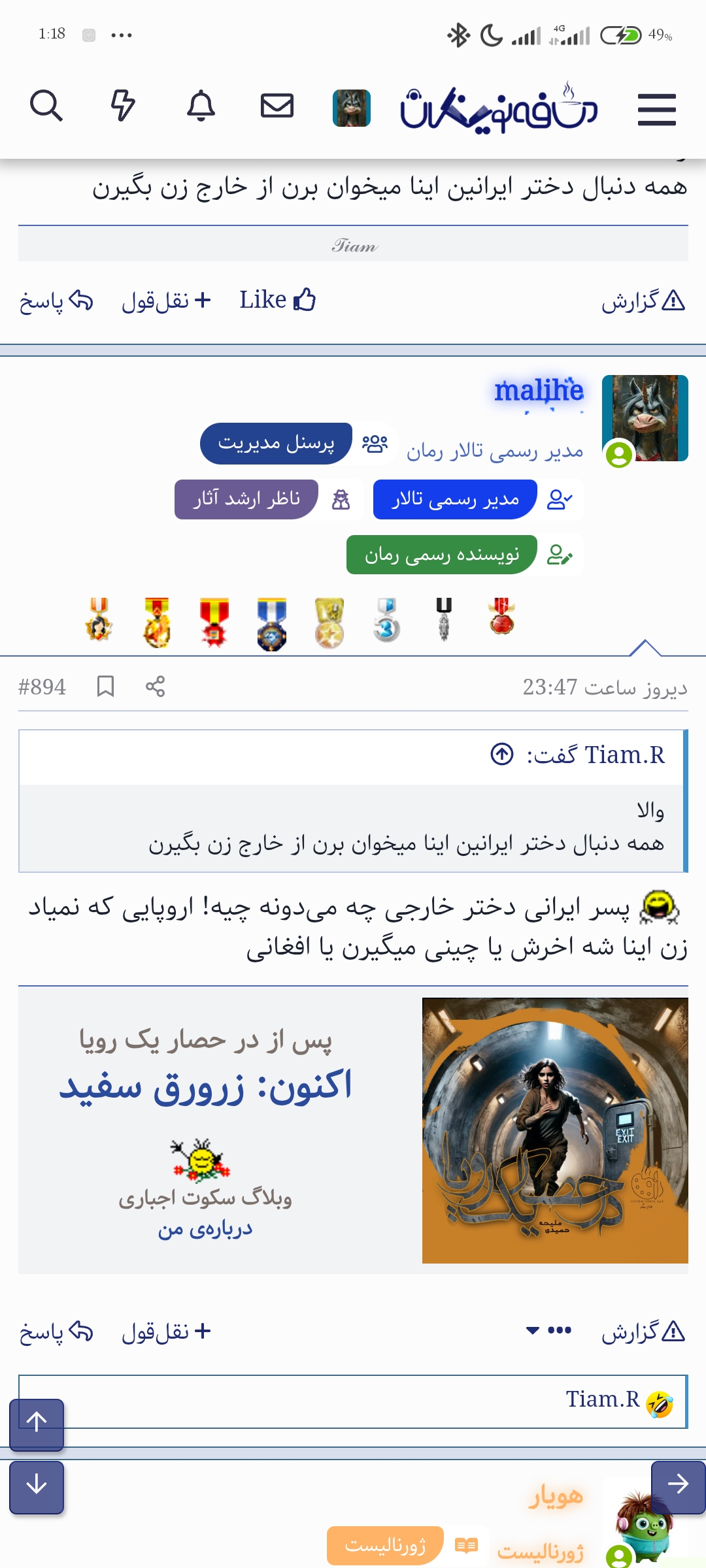Expand the three-dots dropdown under malihe's post

[549, 1330]
